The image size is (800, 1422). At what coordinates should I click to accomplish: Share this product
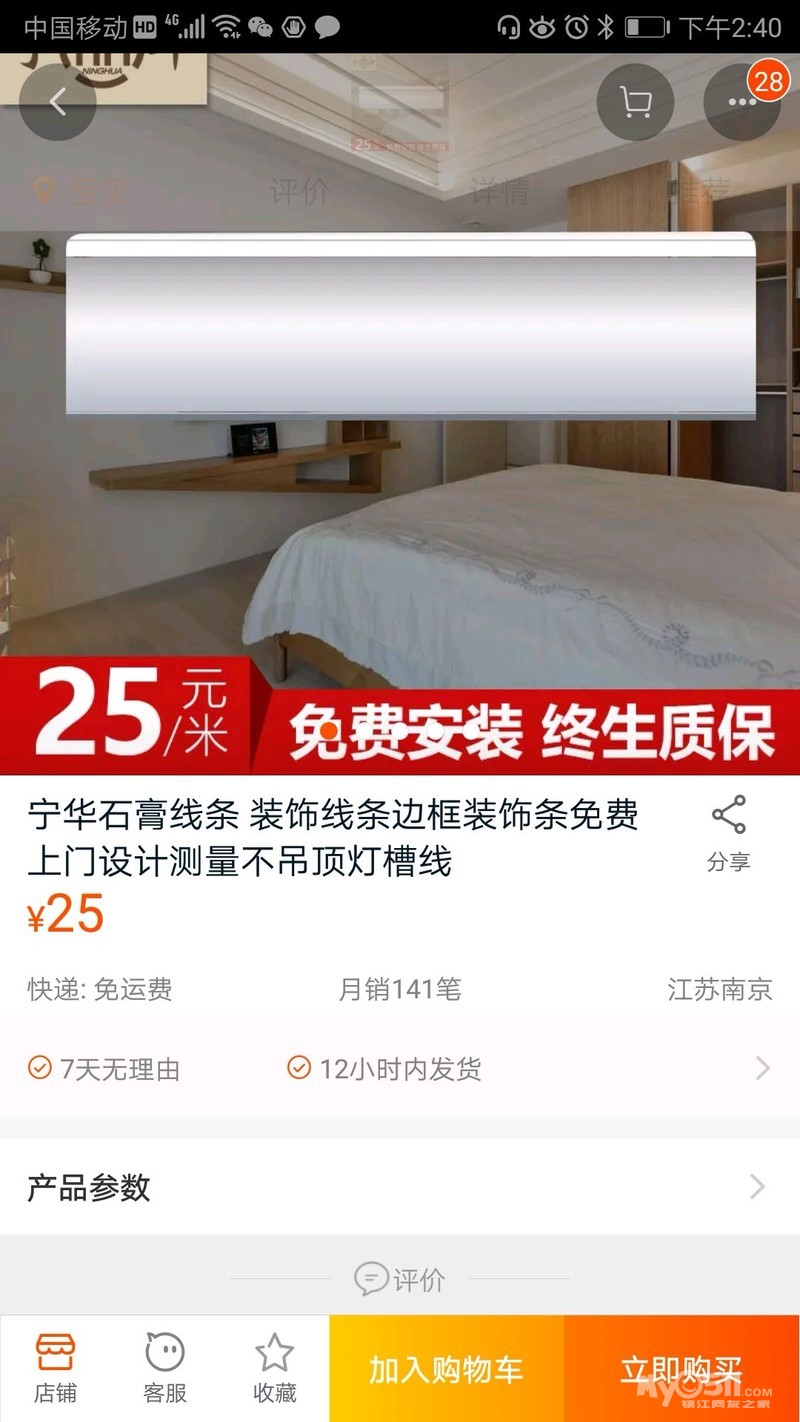(x=728, y=833)
